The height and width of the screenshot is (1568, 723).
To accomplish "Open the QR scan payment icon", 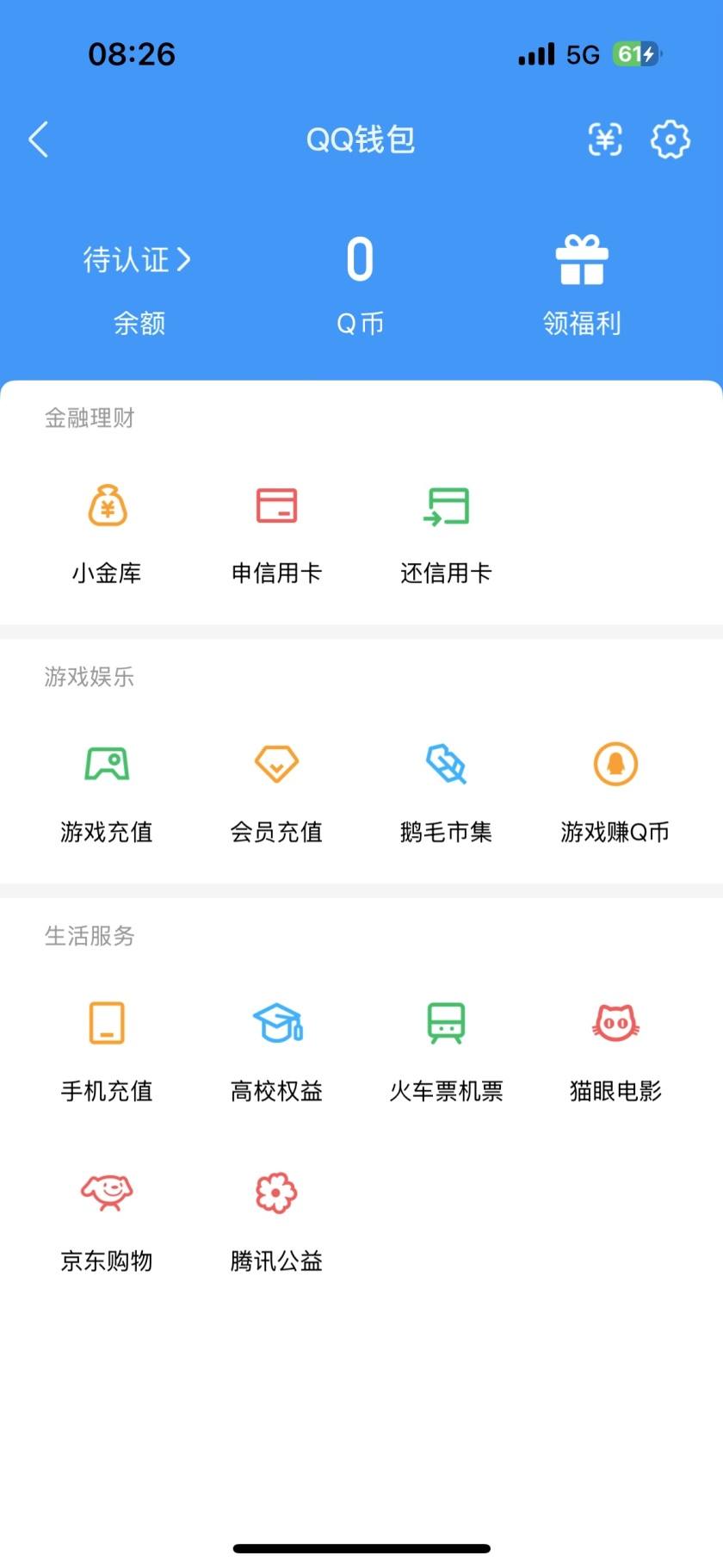I will click(604, 139).
